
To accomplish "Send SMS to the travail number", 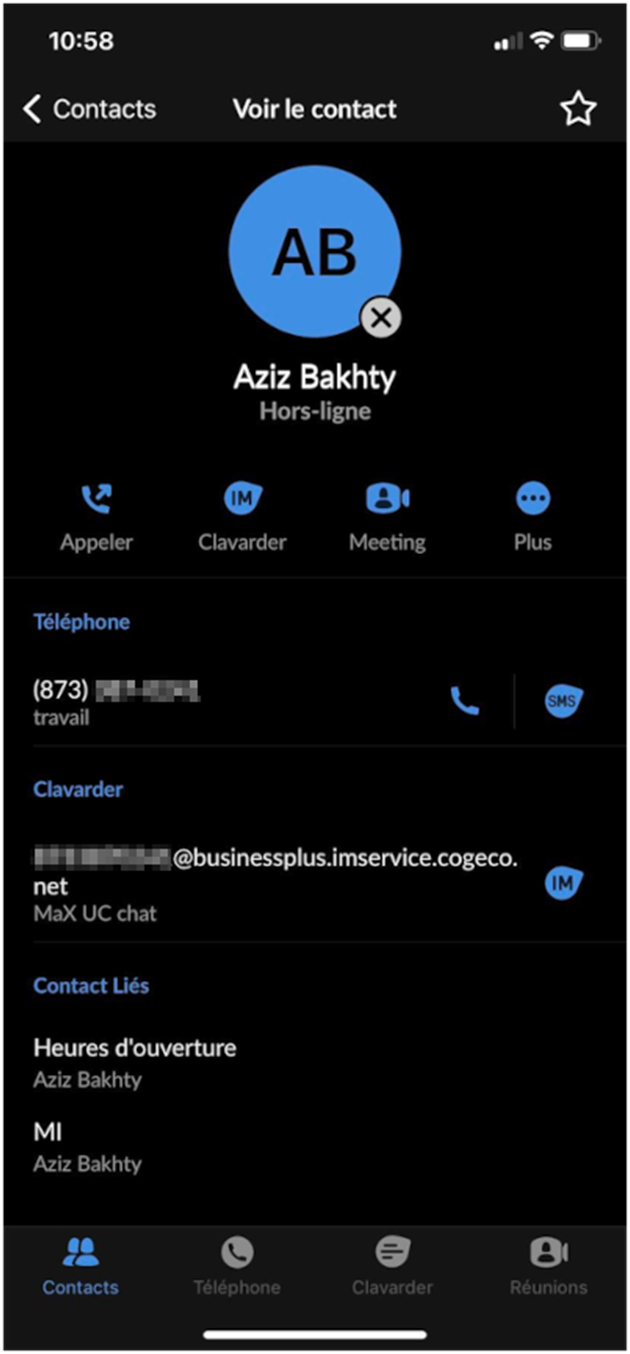I will pos(562,701).
